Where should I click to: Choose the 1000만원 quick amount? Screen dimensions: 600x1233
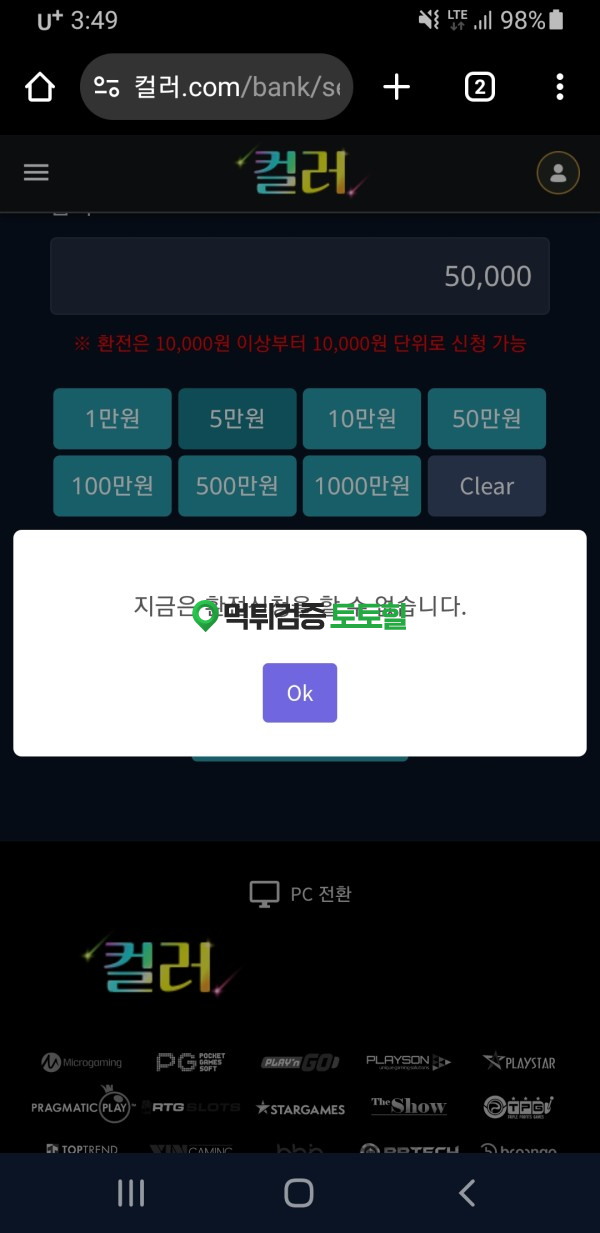click(362, 486)
